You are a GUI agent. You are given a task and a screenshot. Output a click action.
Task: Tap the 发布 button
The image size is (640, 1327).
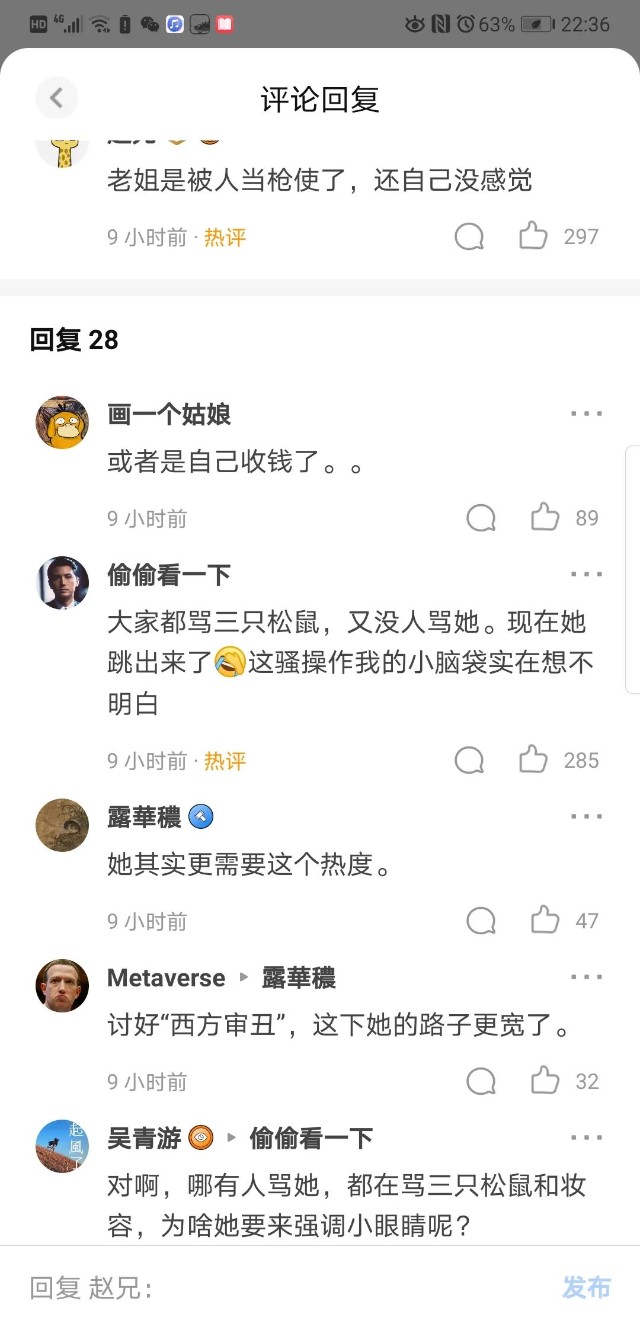pyautogui.click(x=586, y=1287)
